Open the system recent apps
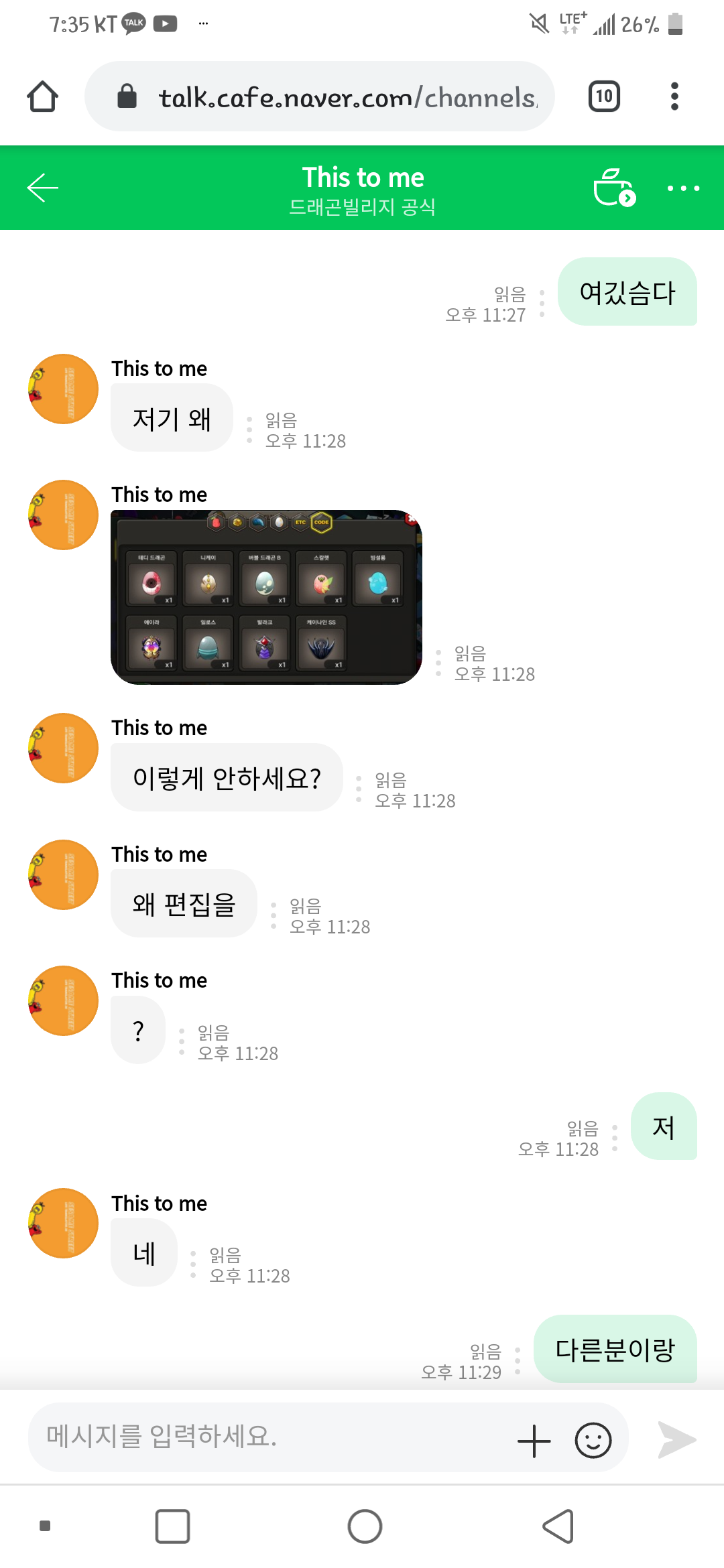The width and height of the screenshot is (724, 1568). click(x=172, y=1526)
